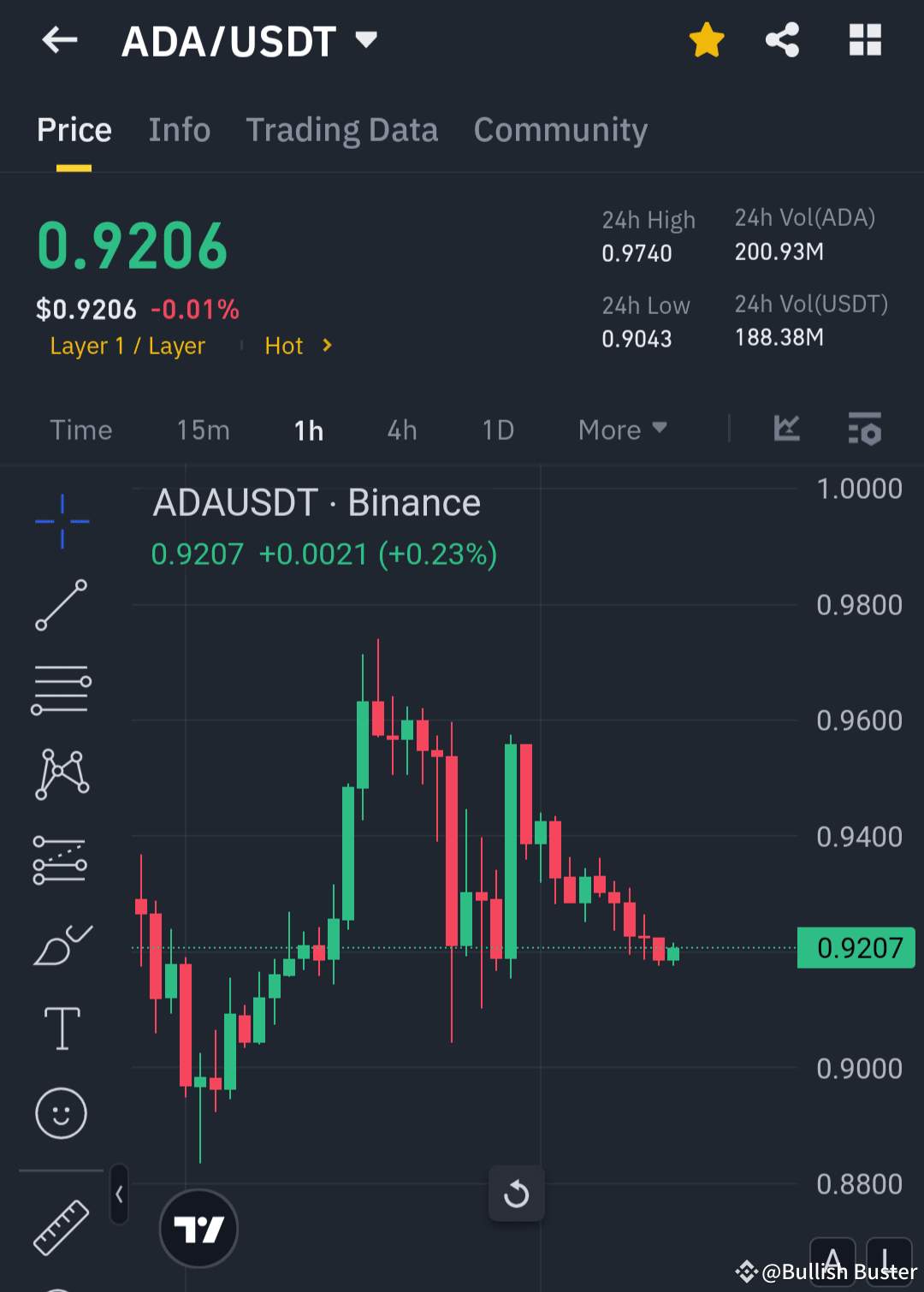Open the chart style icon
Image resolution: width=924 pixels, height=1292 pixels.
tap(786, 430)
